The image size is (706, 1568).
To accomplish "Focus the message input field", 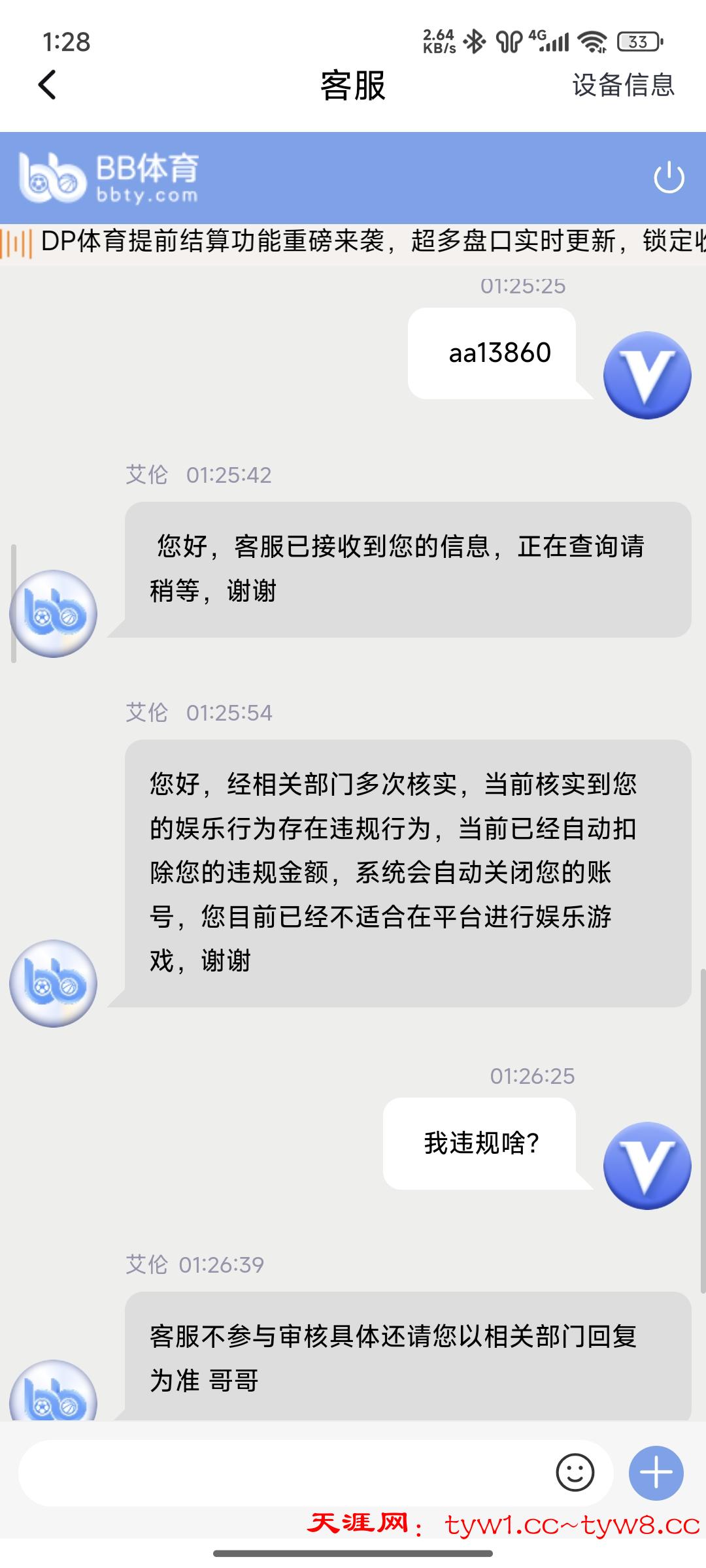I will 281,1473.
